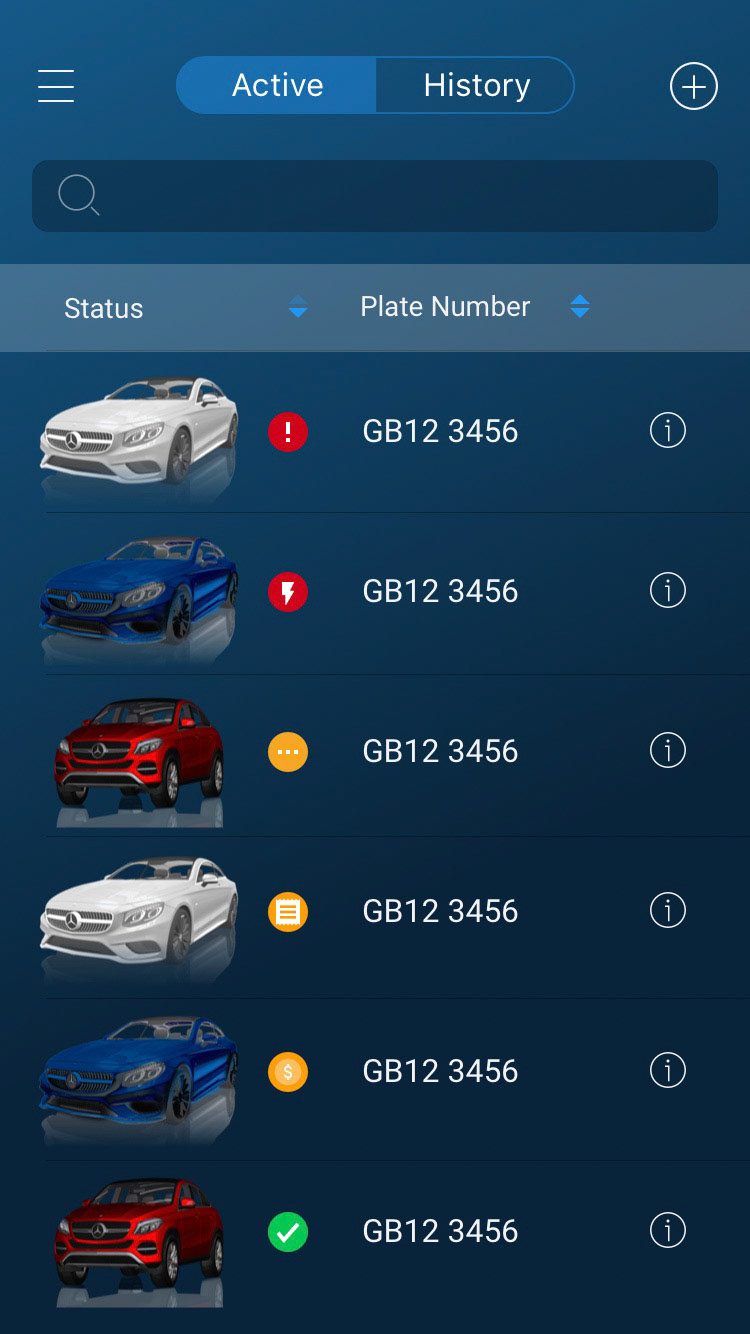Viewport: 750px width, 1334px height.
Task: Open the hamburger menu
Action: [56, 86]
